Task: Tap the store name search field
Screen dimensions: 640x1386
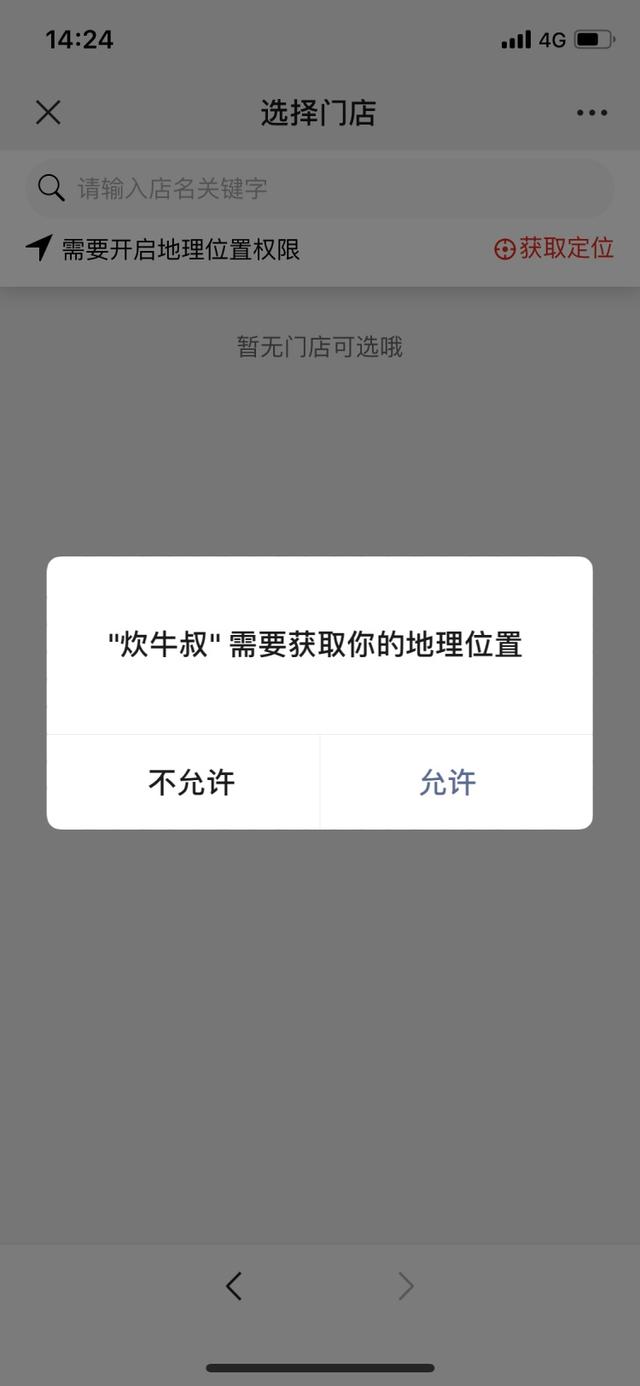Action: (x=320, y=188)
